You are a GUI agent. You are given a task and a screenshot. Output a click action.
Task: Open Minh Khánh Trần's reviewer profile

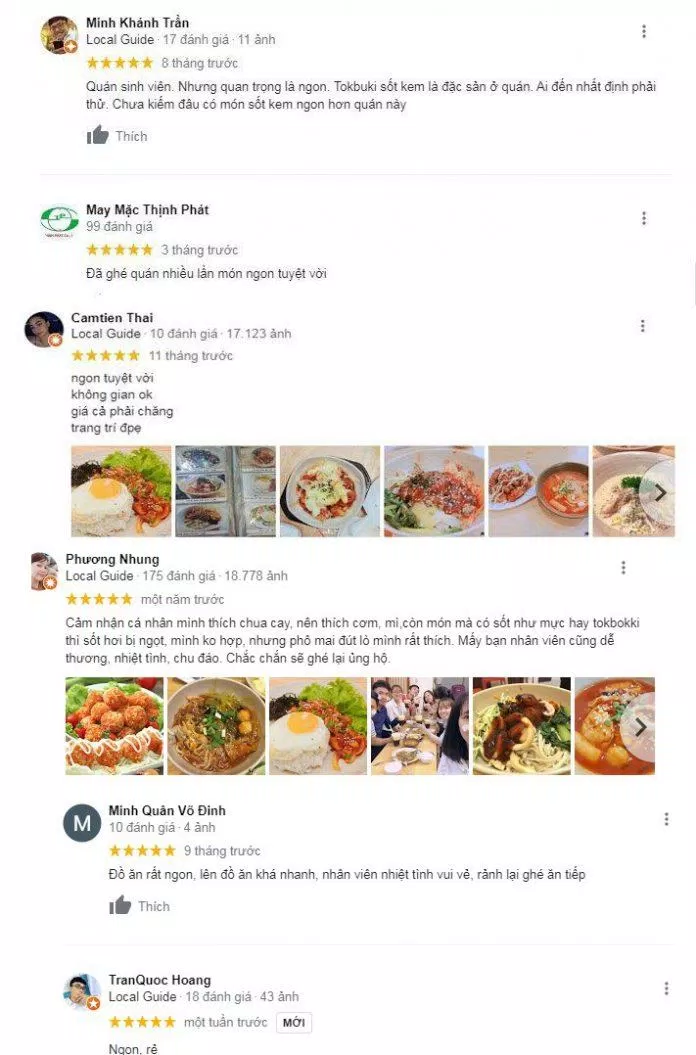pyautogui.click(x=137, y=23)
